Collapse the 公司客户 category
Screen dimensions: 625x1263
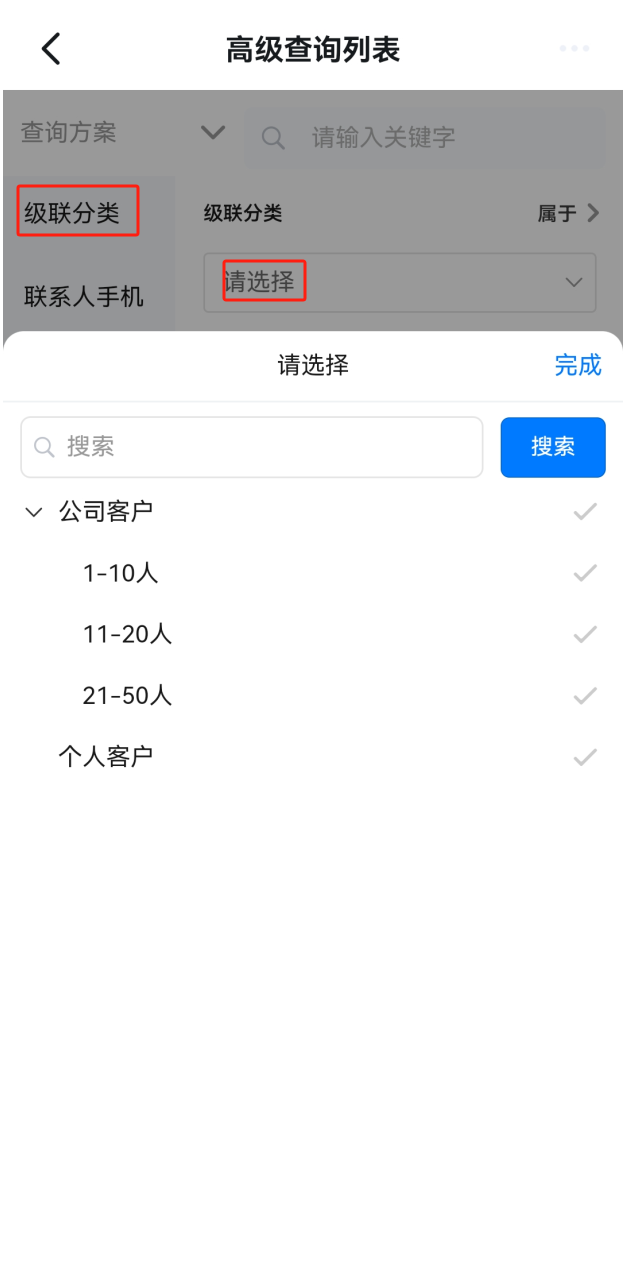pos(34,512)
